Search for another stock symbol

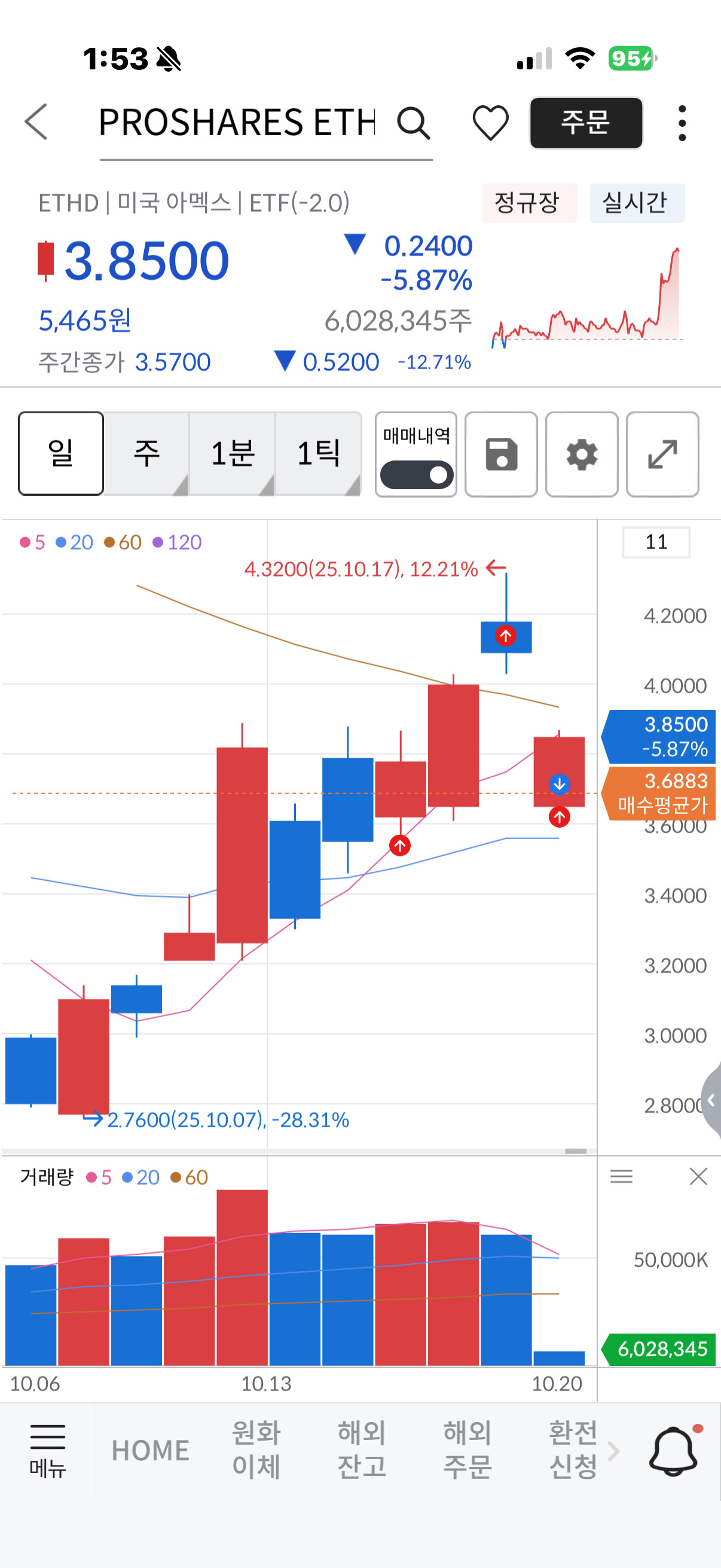(414, 123)
